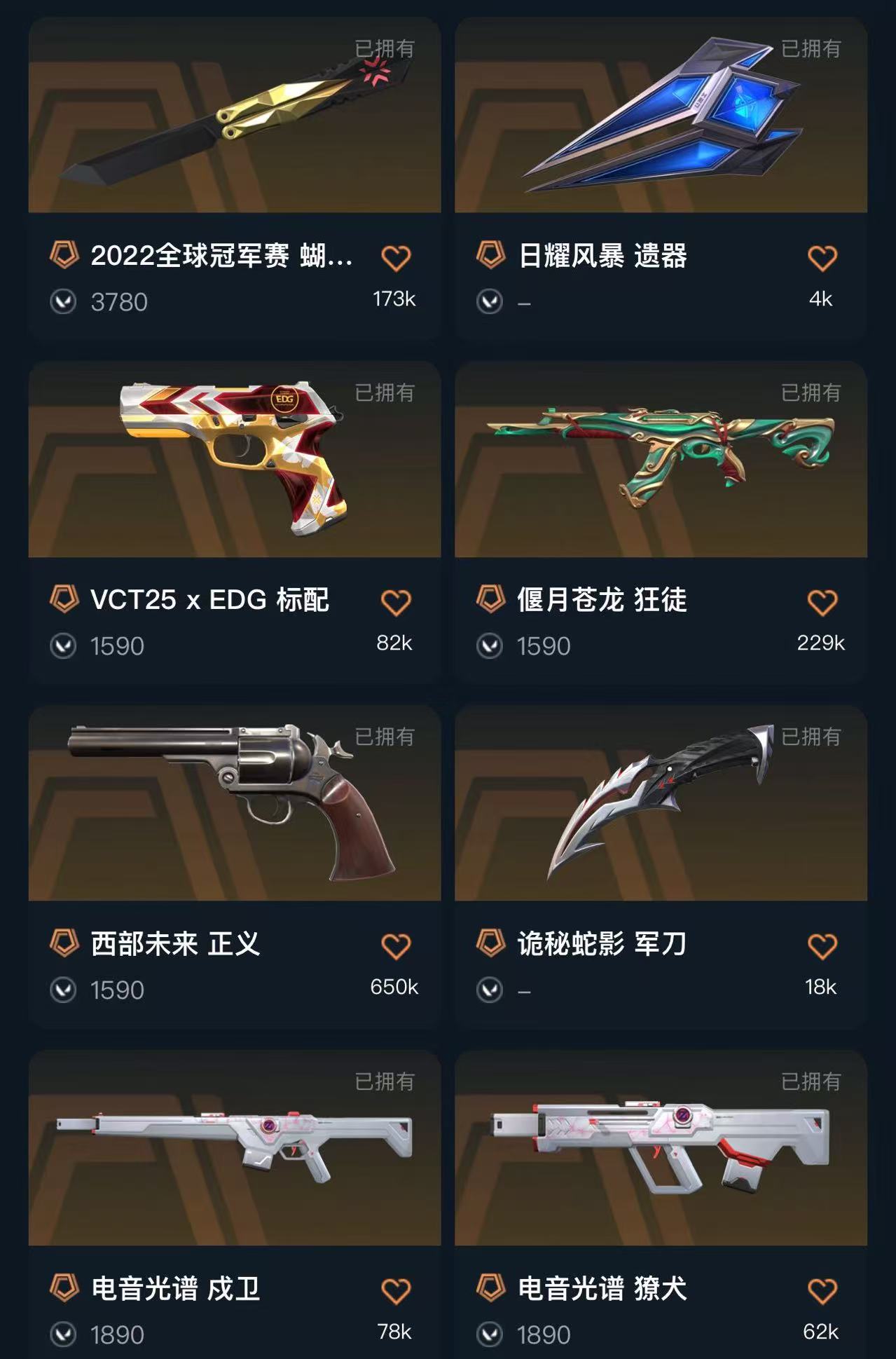The width and height of the screenshot is (896, 1359).
Task: Tap the heart on VCT25 x EDG 标配
Action: (x=395, y=602)
